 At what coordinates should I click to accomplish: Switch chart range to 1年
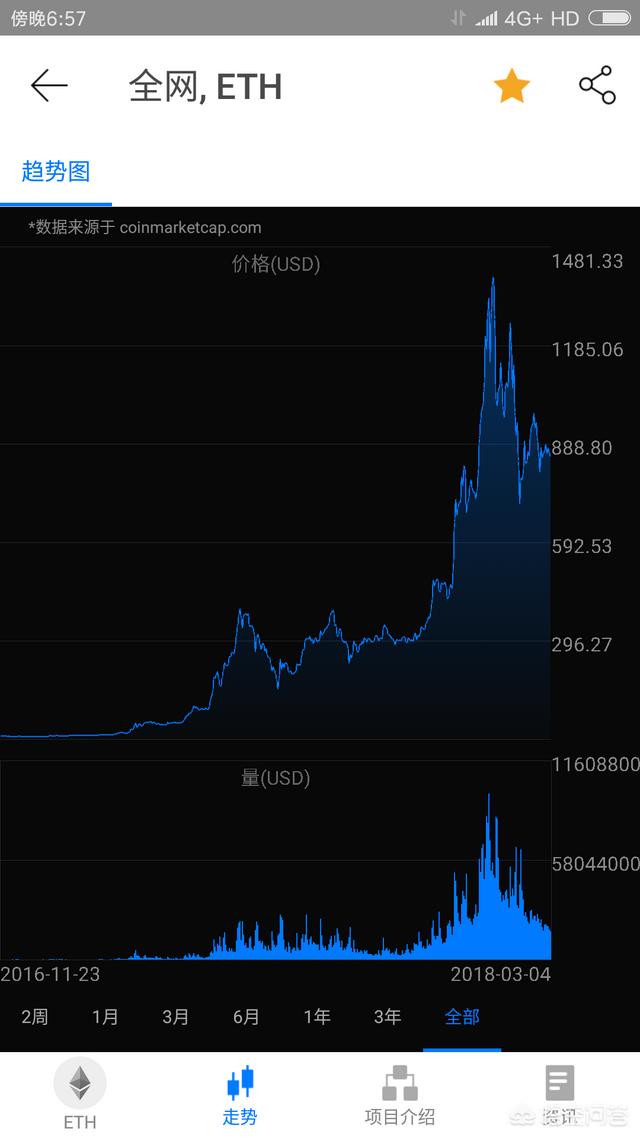[317, 1017]
